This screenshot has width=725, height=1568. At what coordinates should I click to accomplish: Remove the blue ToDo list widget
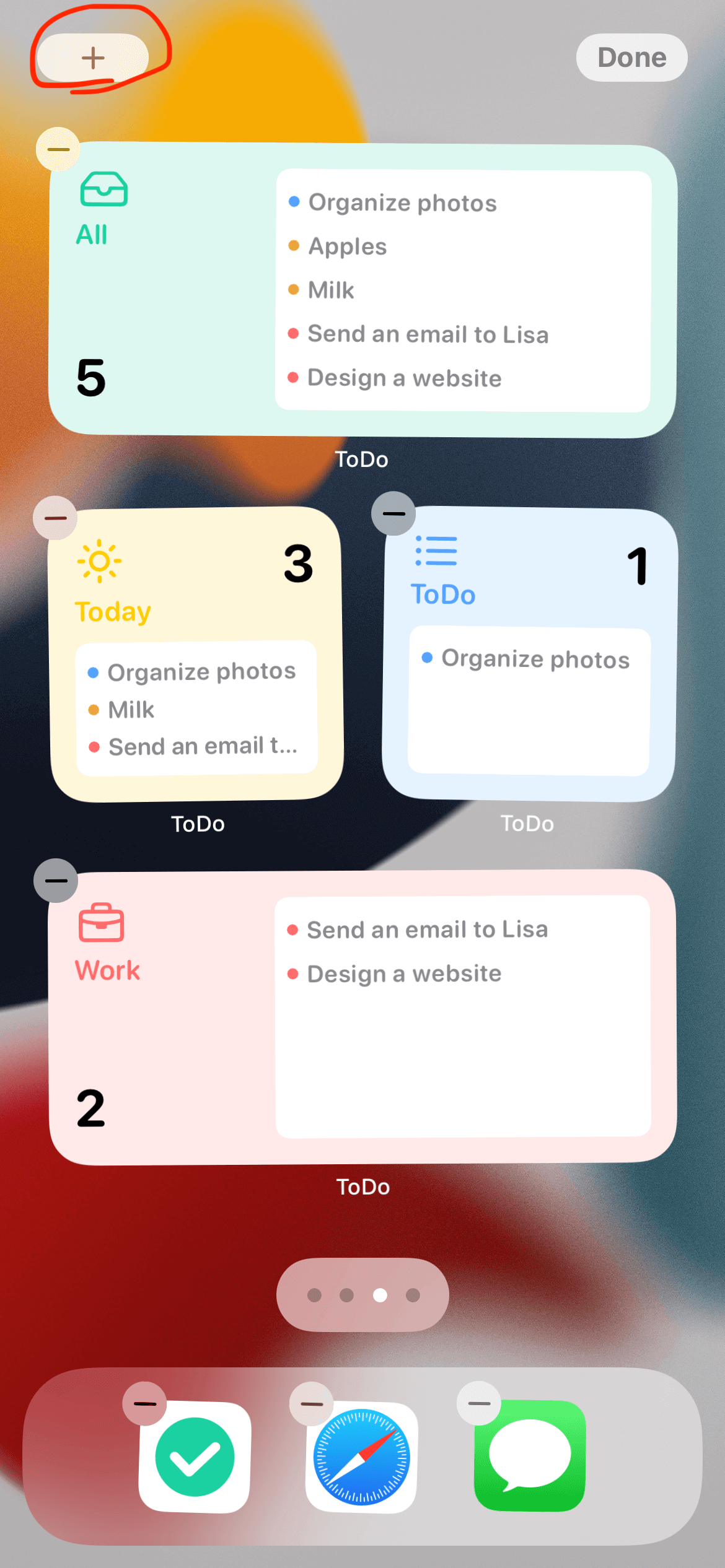393,513
